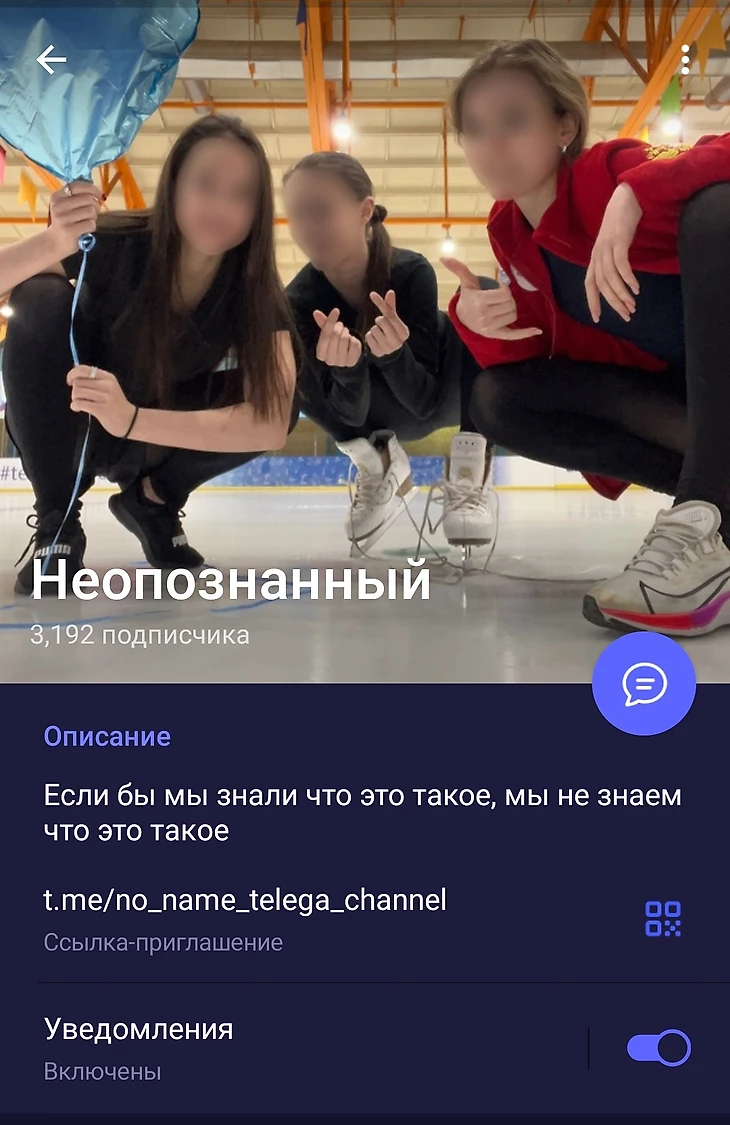Toggle the Уведомления notifications switch
This screenshot has width=730, height=1125.
pyautogui.click(x=658, y=1048)
